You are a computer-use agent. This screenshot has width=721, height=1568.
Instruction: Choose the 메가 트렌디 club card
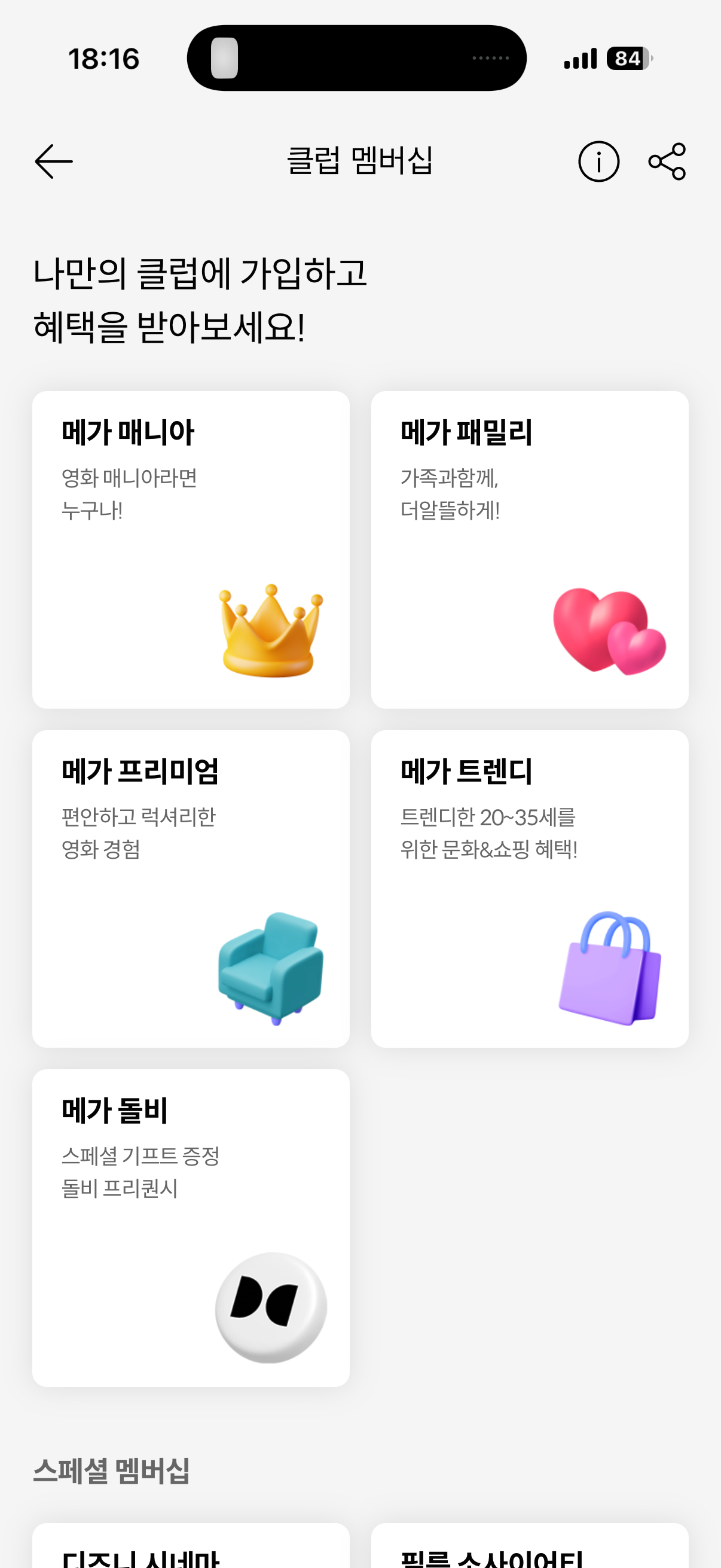(529, 889)
